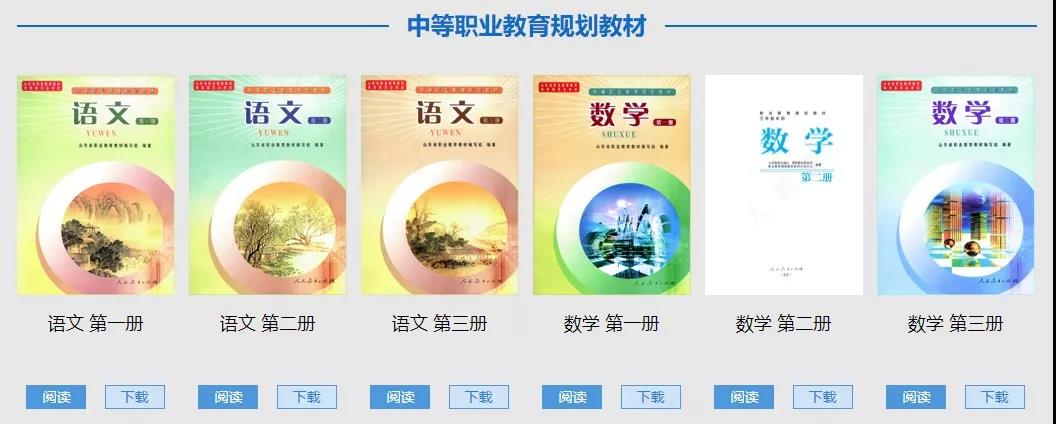Open the white 数学 第二册 cover
The height and width of the screenshot is (424, 1056).
coord(784,185)
